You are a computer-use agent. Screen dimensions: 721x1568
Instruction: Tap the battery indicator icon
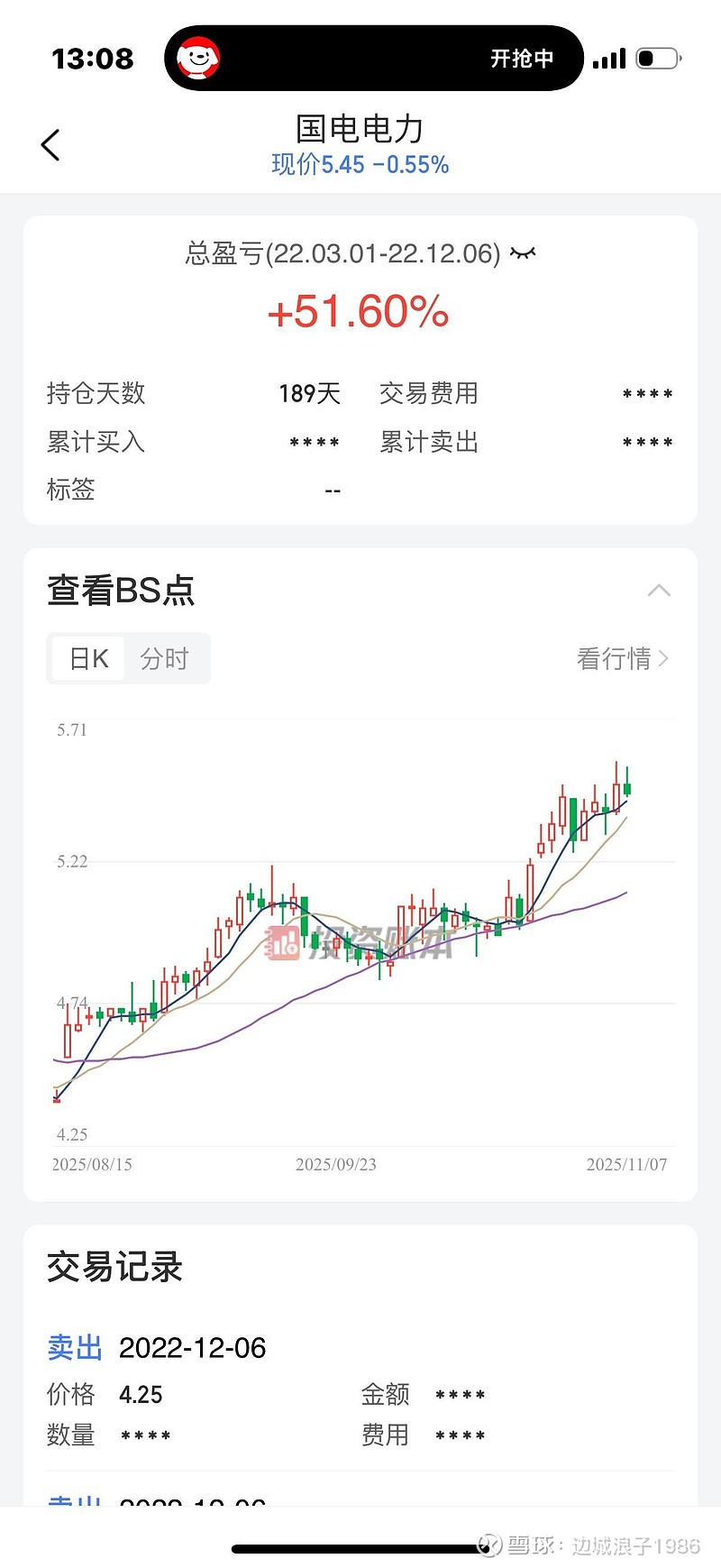tap(655, 56)
